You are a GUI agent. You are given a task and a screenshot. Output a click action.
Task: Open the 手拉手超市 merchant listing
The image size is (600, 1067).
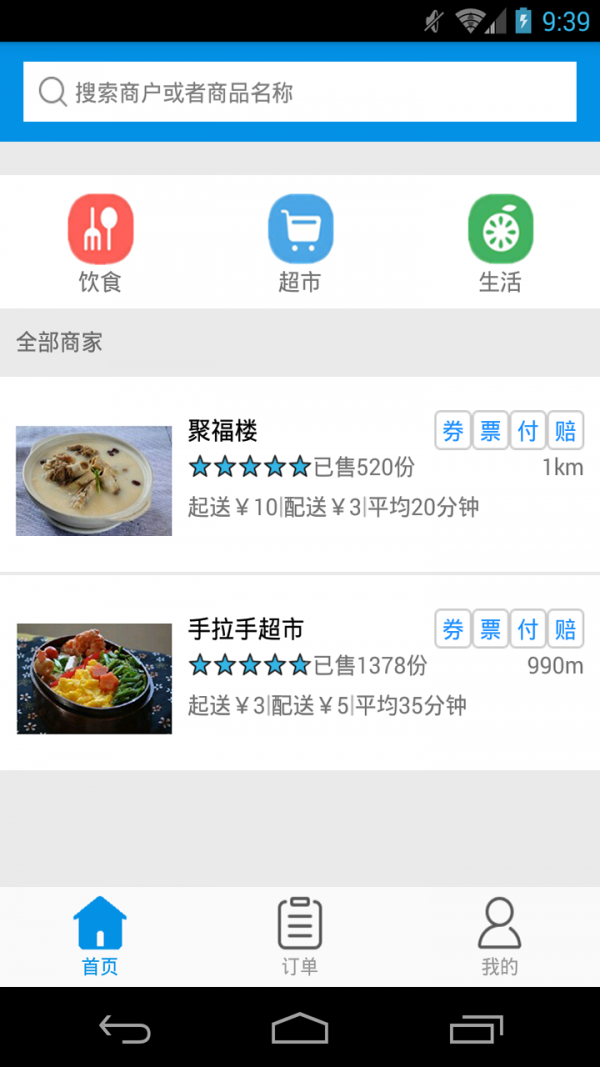300,673
